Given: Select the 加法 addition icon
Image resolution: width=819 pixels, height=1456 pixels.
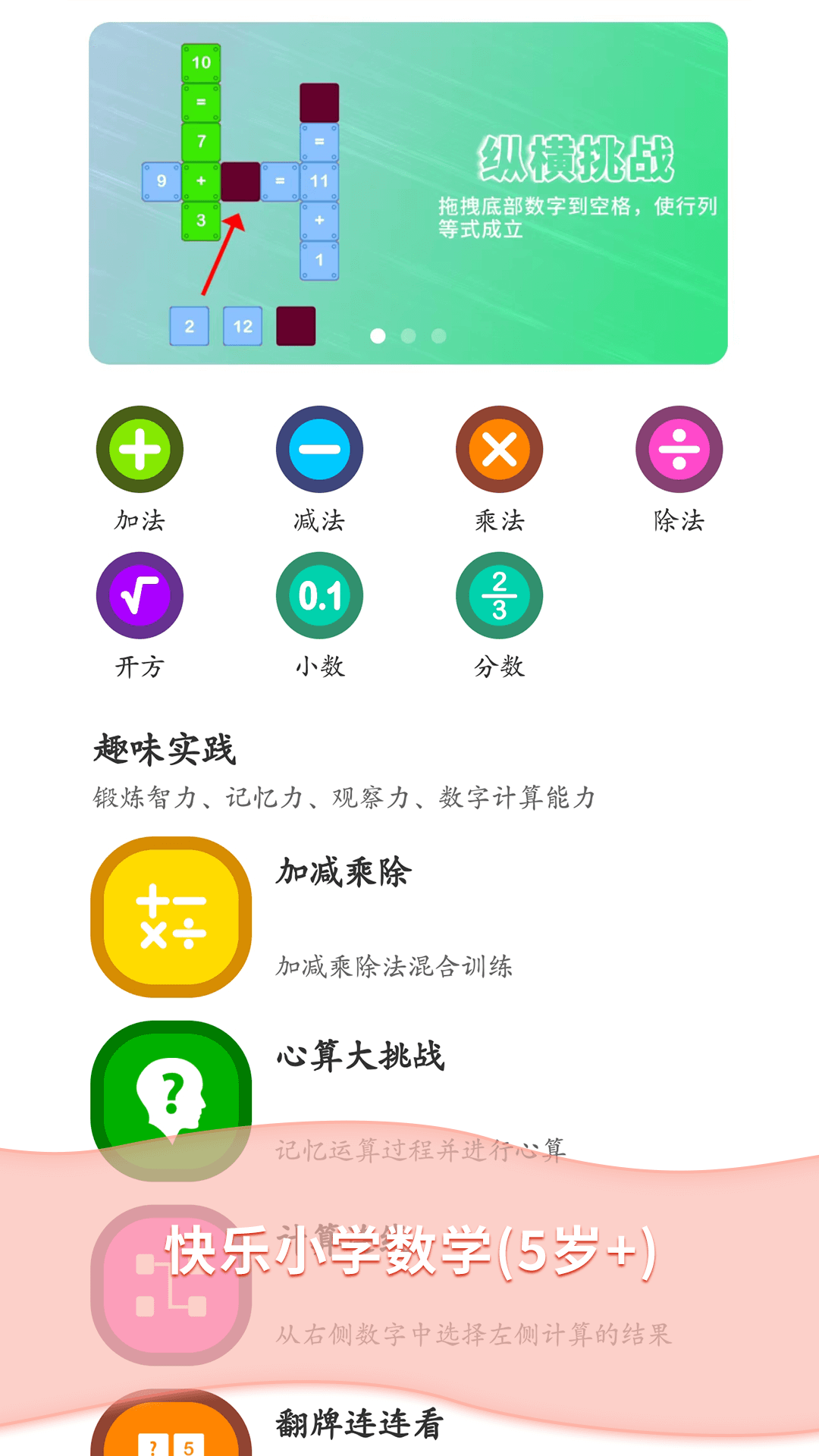Looking at the screenshot, I should pyautogui.click(x=139, y=449).
